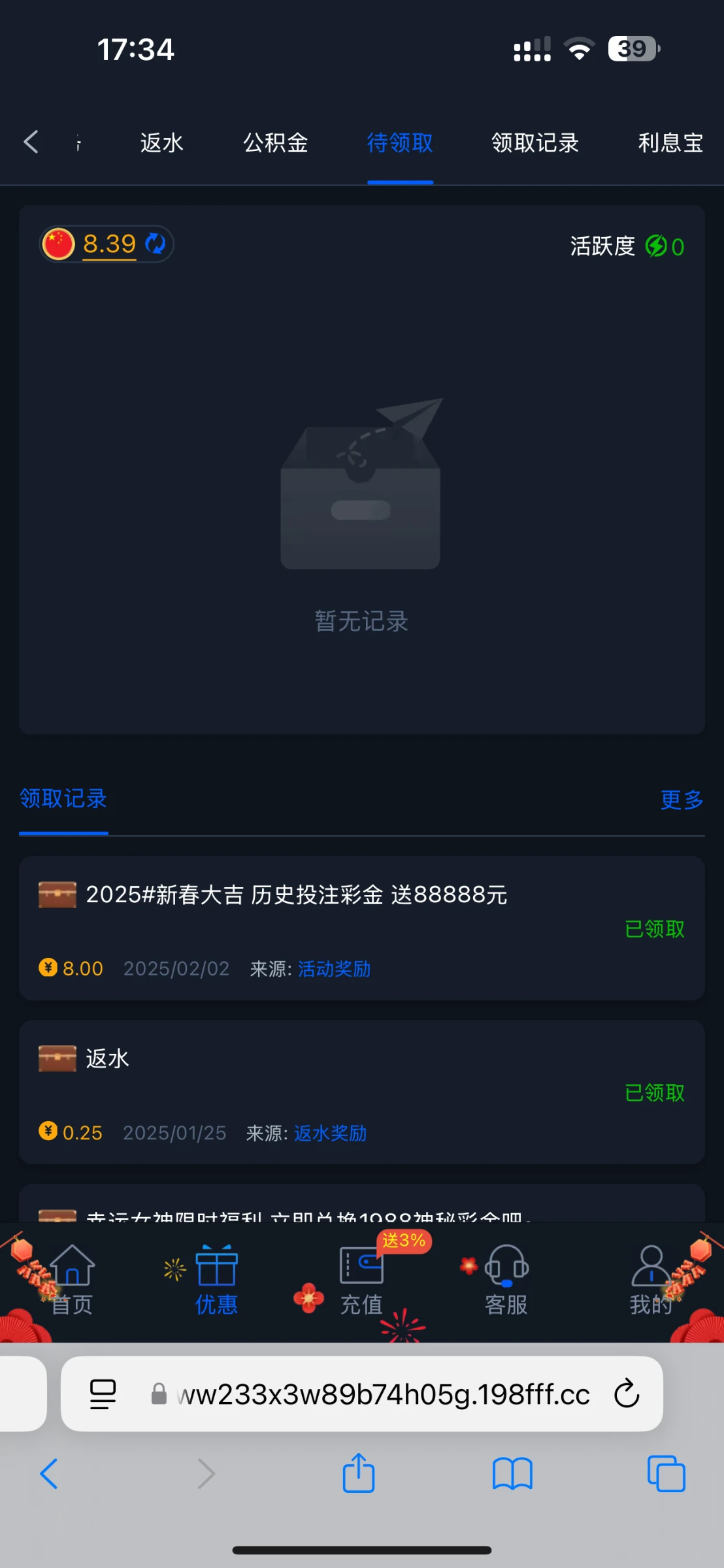
Task: Go to the 首页 home tab
Action: (x=72, y=1281)
